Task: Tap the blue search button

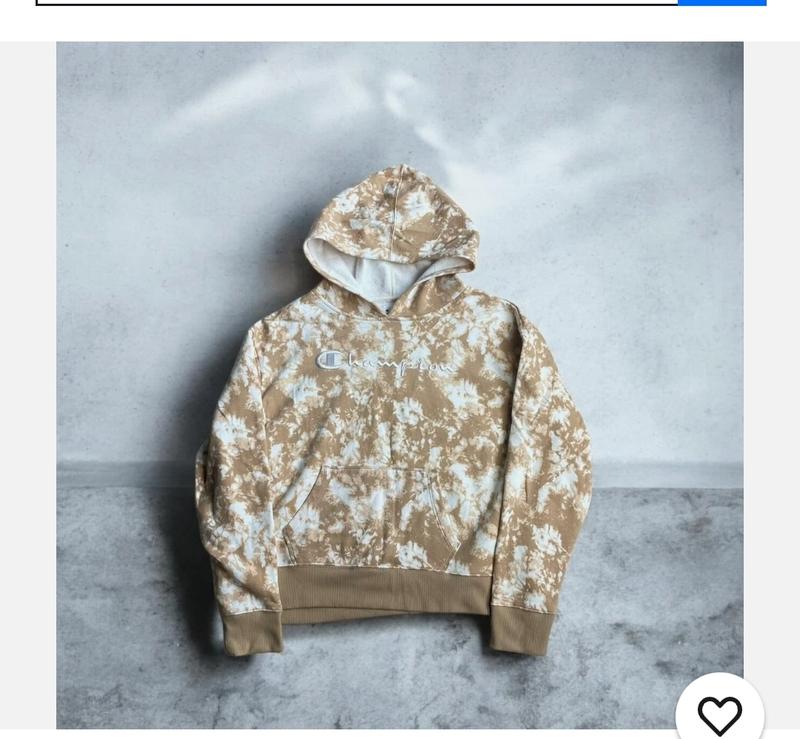Action: pyautogui.click(x=722, y=2)
